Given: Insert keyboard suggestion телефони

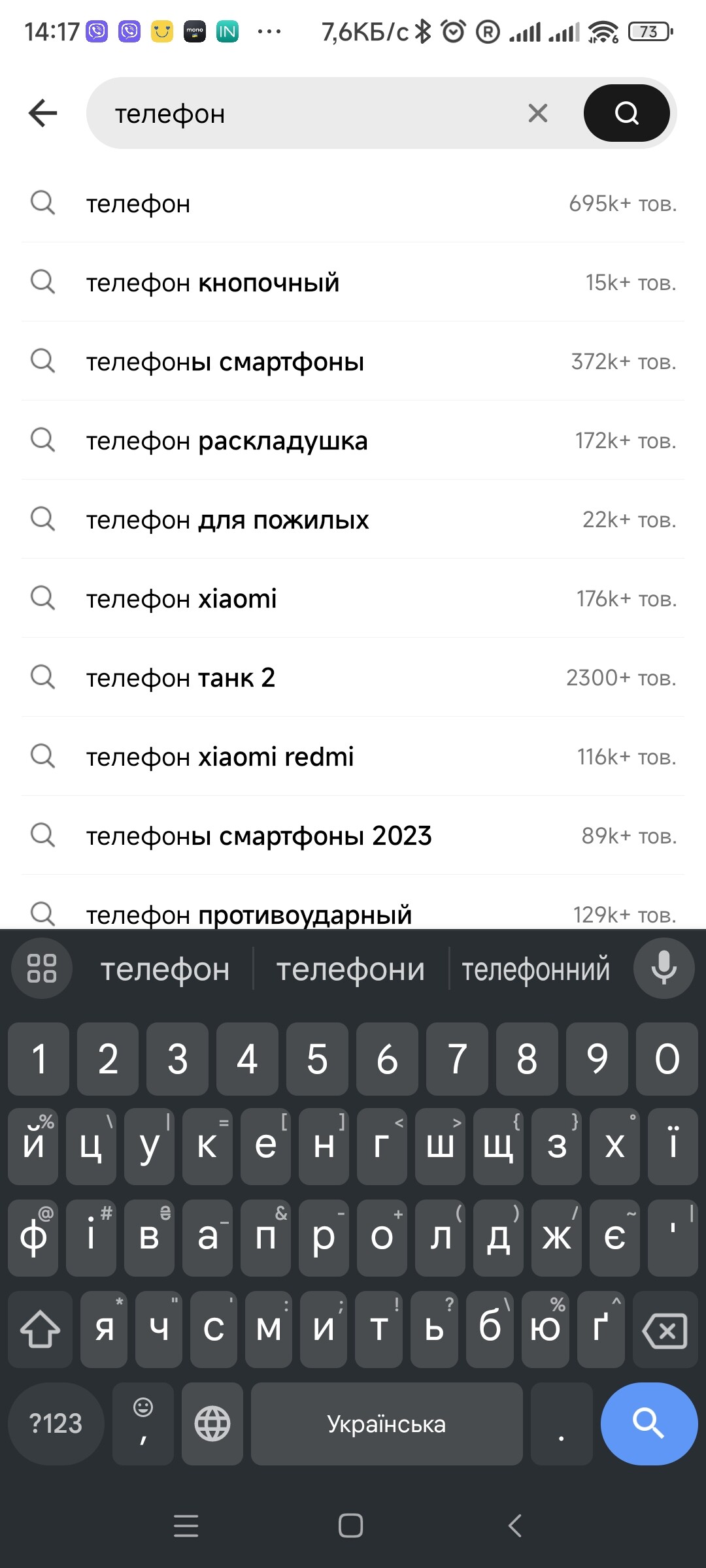Looking at the screenshot, I should (350, 969).
